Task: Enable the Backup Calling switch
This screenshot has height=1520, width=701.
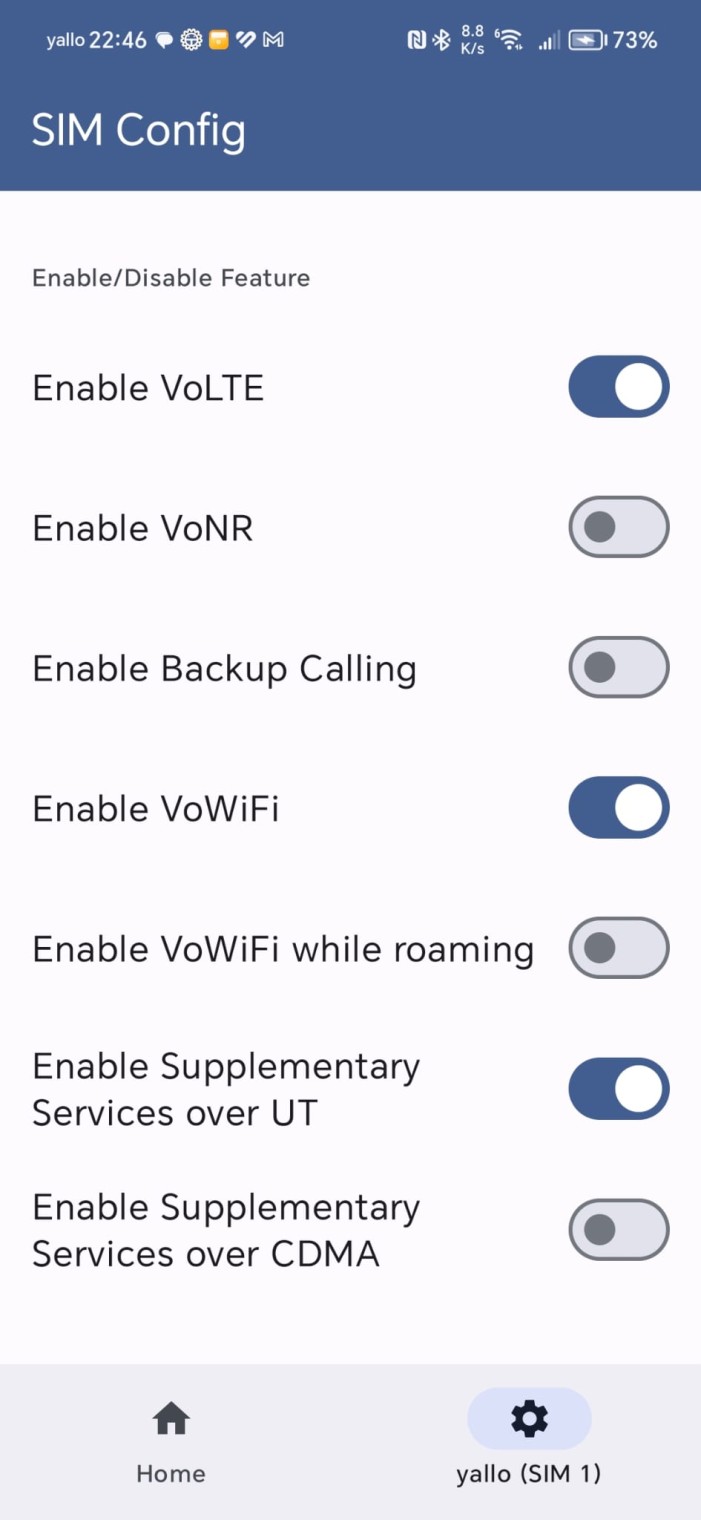Action: [618, 667]
